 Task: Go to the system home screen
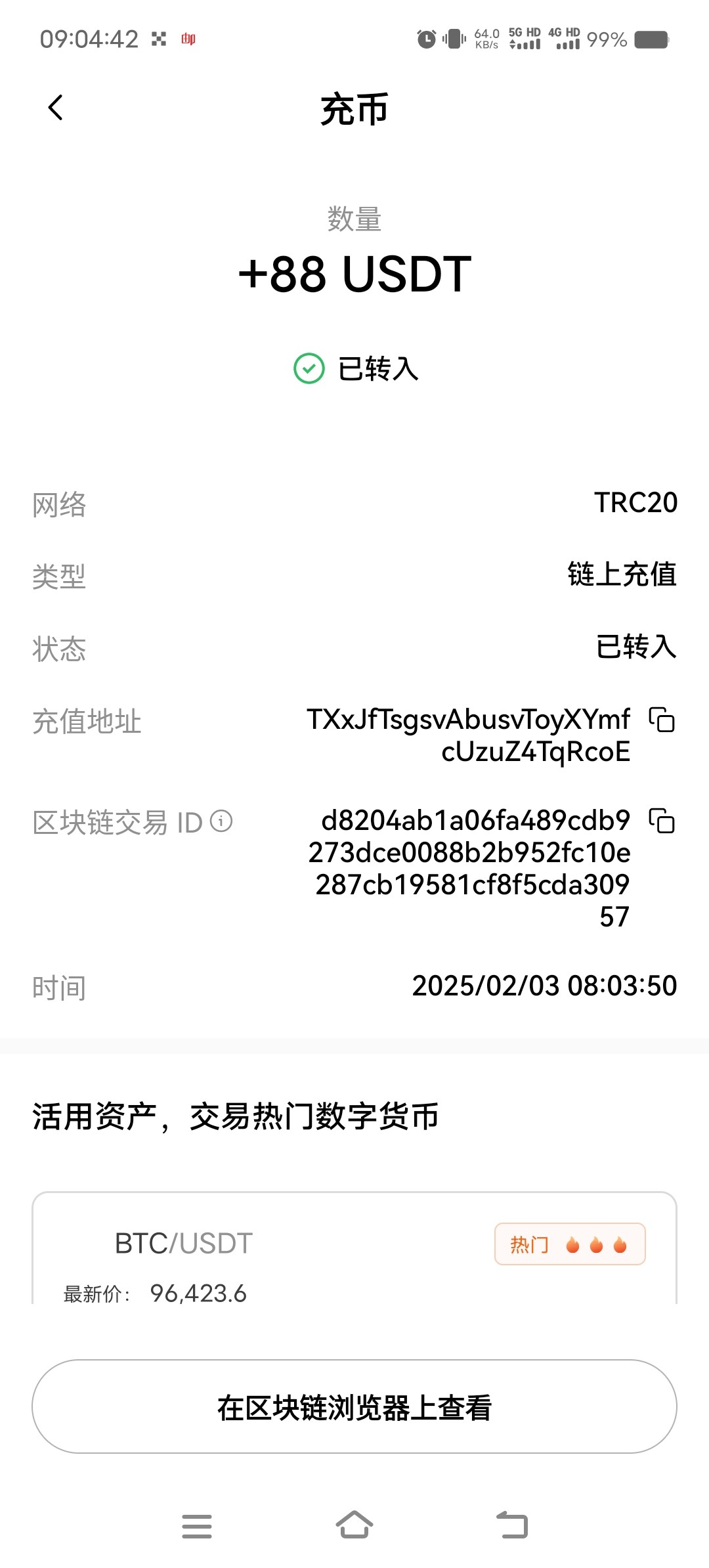click(354, 1525)
